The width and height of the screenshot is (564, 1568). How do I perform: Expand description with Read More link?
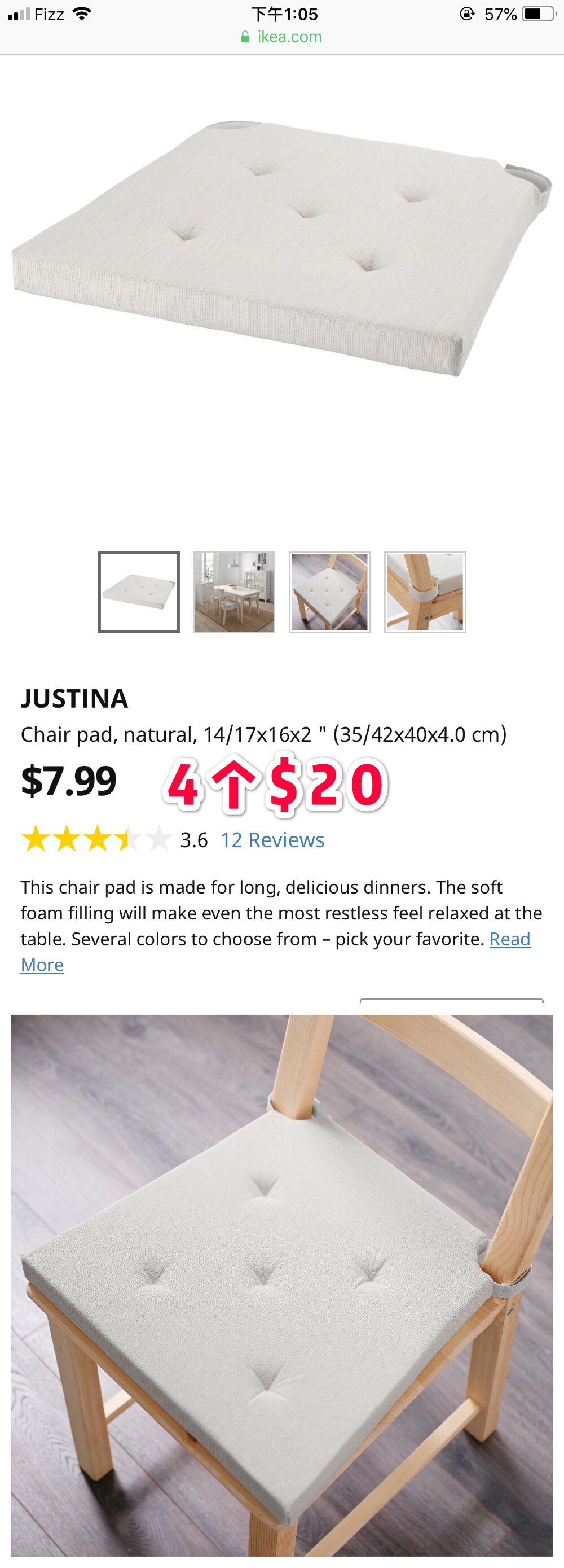[509, 939]
